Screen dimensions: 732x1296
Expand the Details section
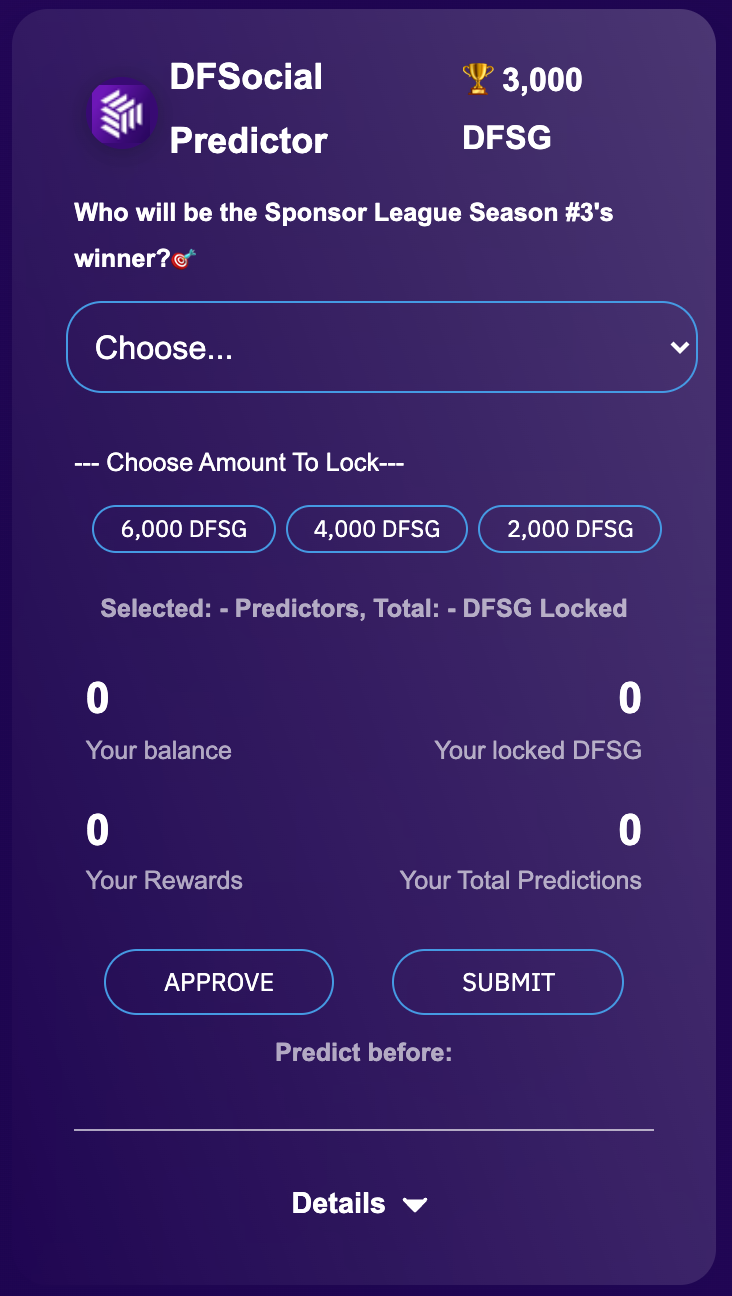coord(360,1203)
